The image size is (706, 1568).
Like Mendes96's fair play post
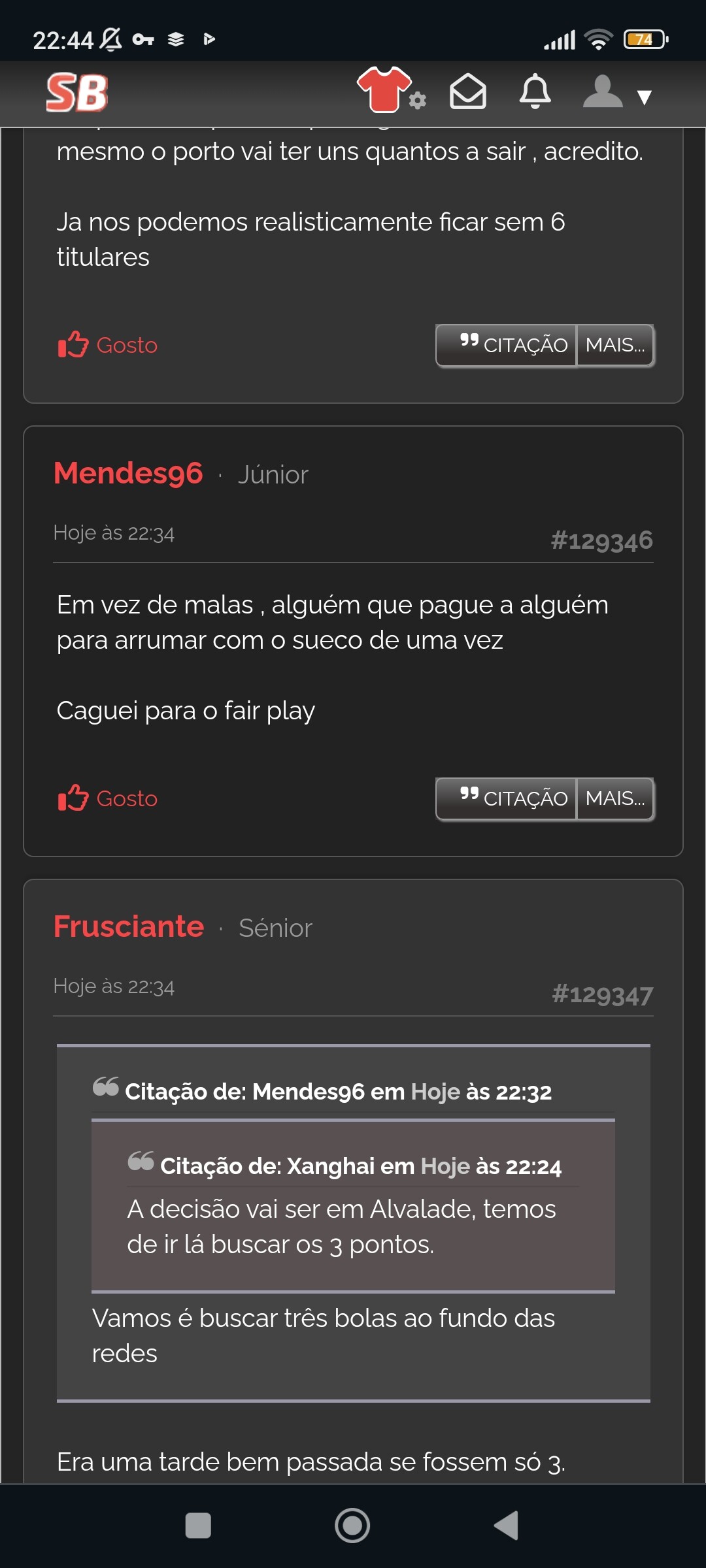click(x=108, y=798)
